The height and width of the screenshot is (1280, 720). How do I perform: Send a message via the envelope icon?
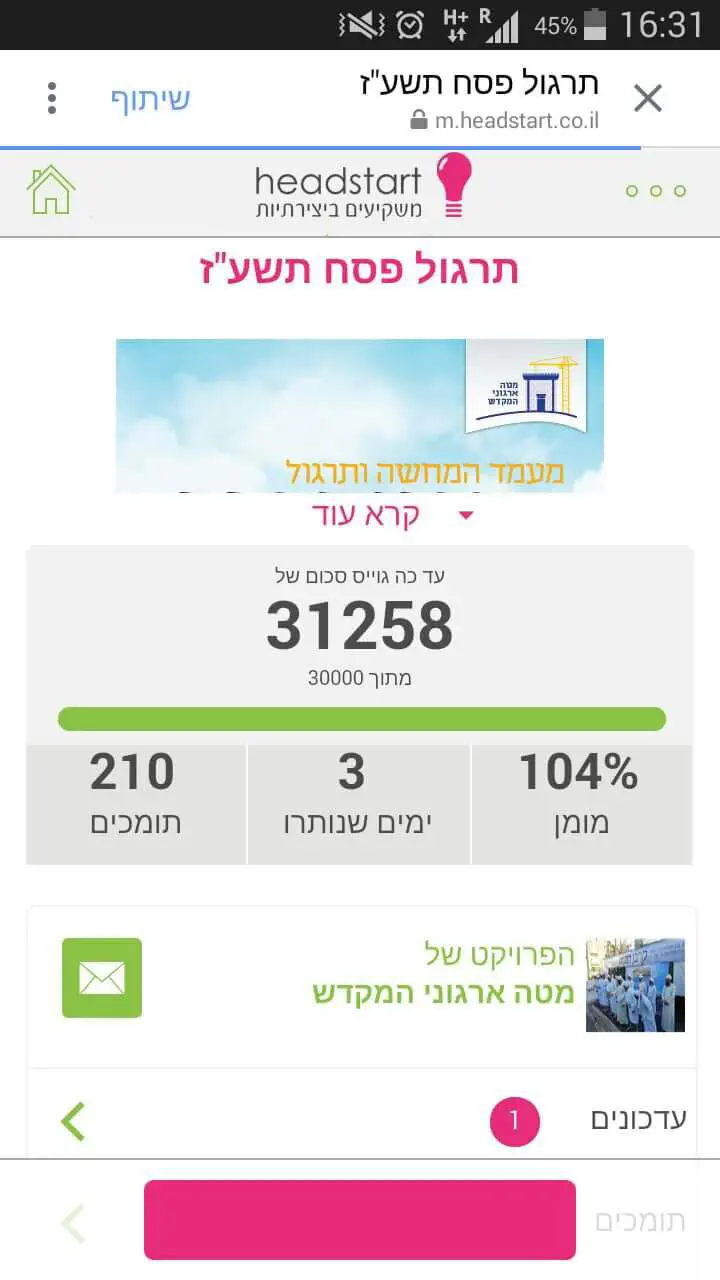tap(102, 978)
